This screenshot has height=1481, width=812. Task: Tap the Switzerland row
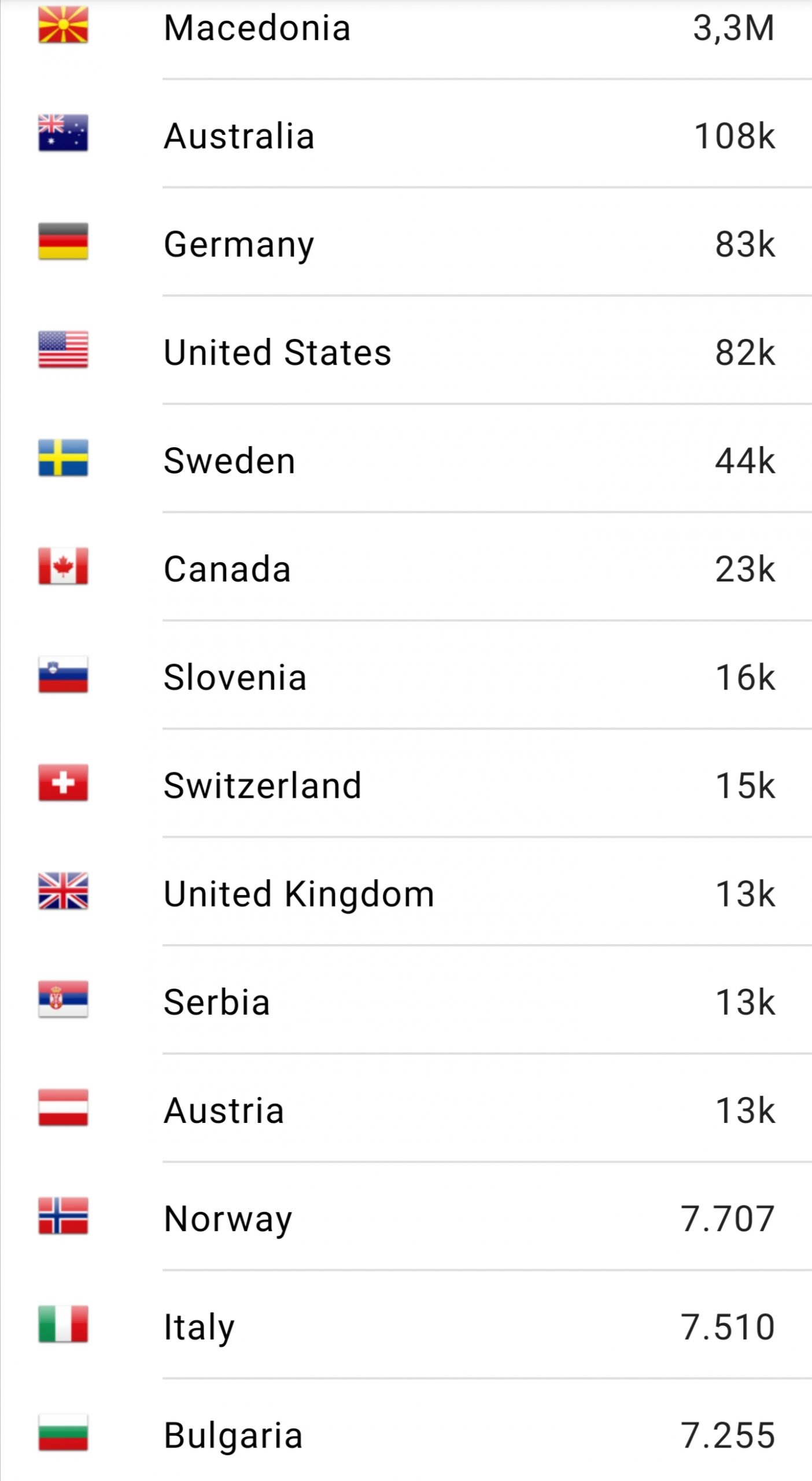point(406,783)
